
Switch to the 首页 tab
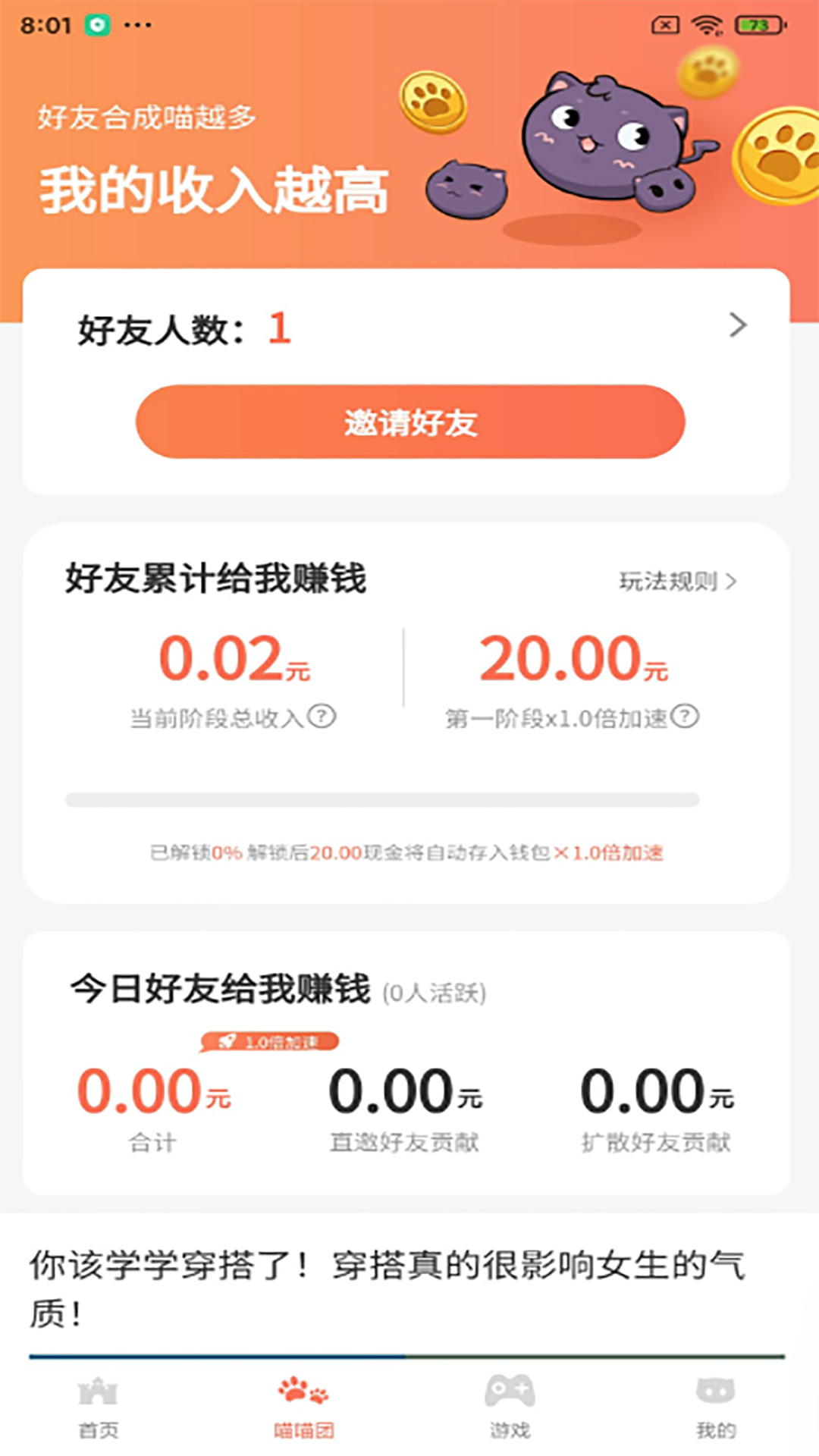coord(99,1407)
